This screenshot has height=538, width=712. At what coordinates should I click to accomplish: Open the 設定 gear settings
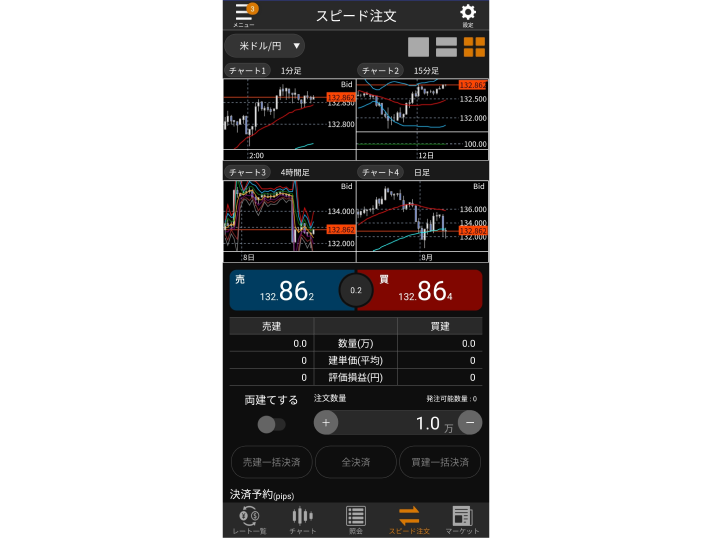coord(467,15)
